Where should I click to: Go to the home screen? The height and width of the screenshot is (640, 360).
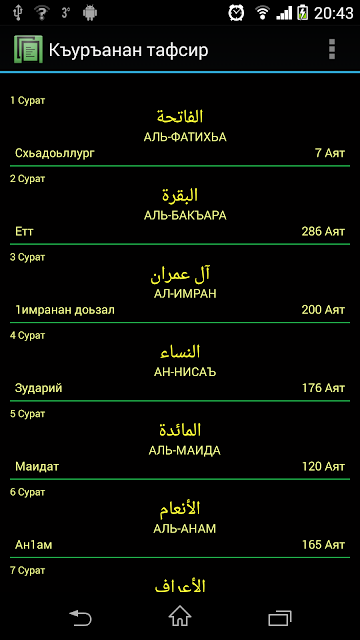[x=180, y=617]
